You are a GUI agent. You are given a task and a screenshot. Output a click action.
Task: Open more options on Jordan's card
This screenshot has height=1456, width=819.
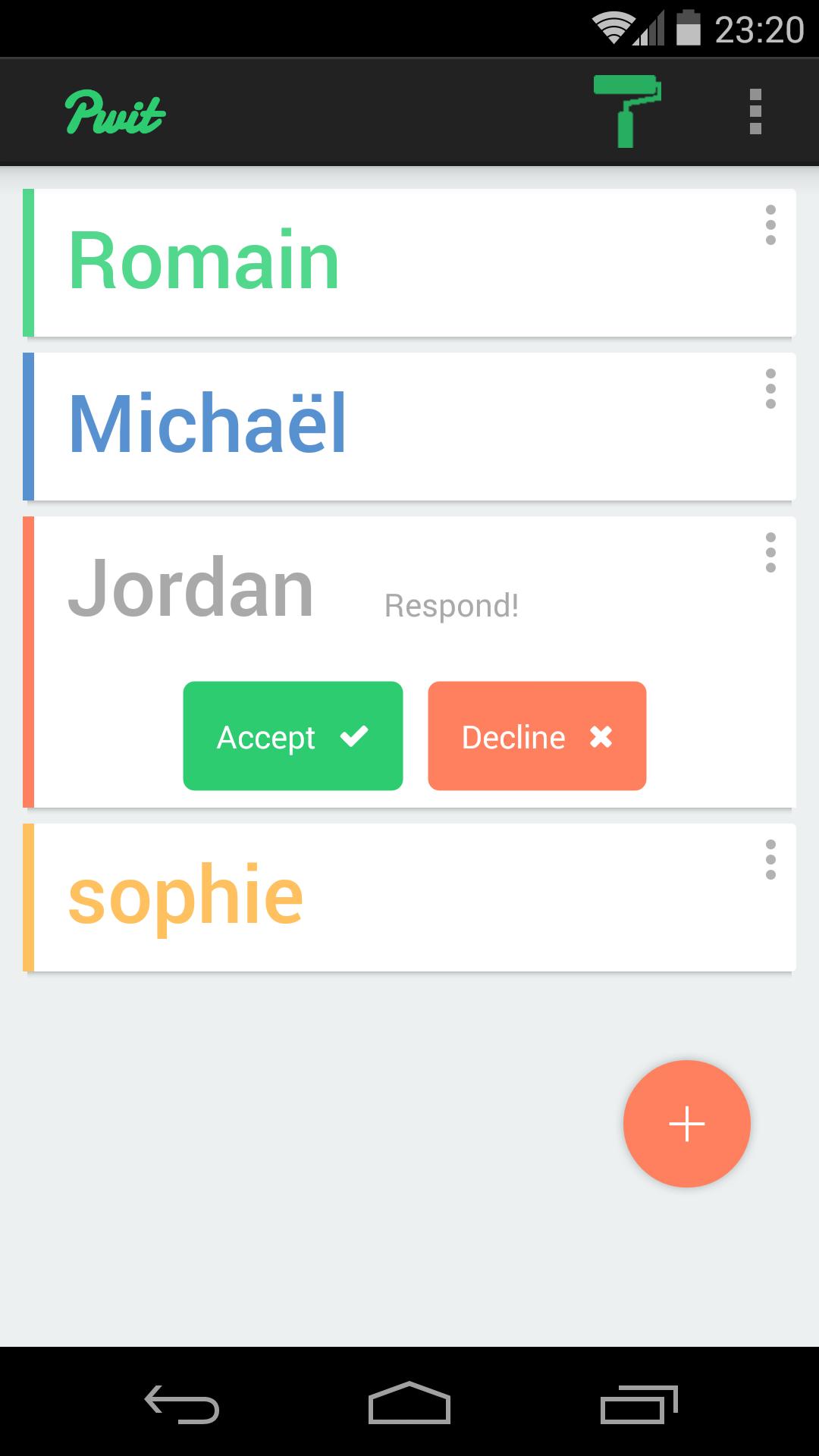coord(770,553)
